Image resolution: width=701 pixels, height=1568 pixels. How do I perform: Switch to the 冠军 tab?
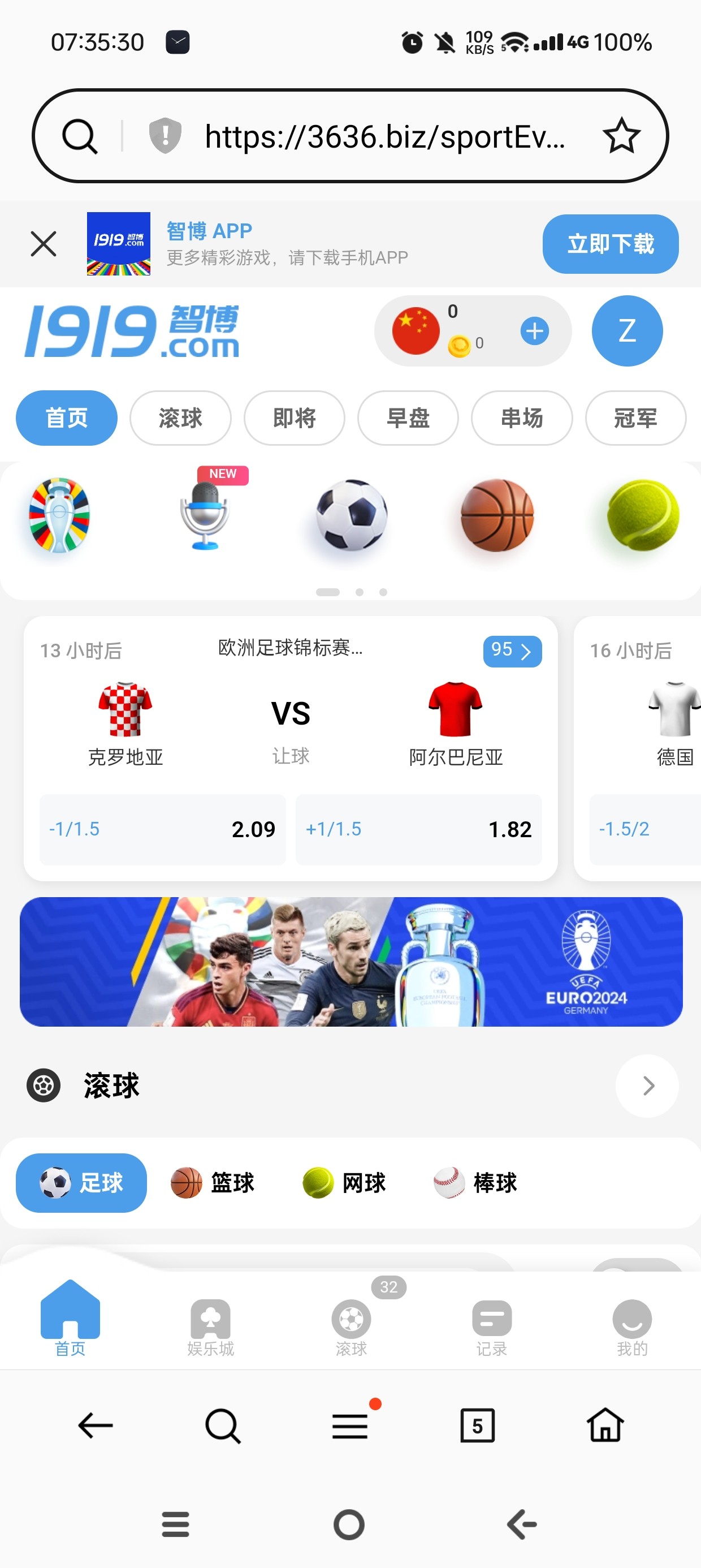click(x=635, y=418)
